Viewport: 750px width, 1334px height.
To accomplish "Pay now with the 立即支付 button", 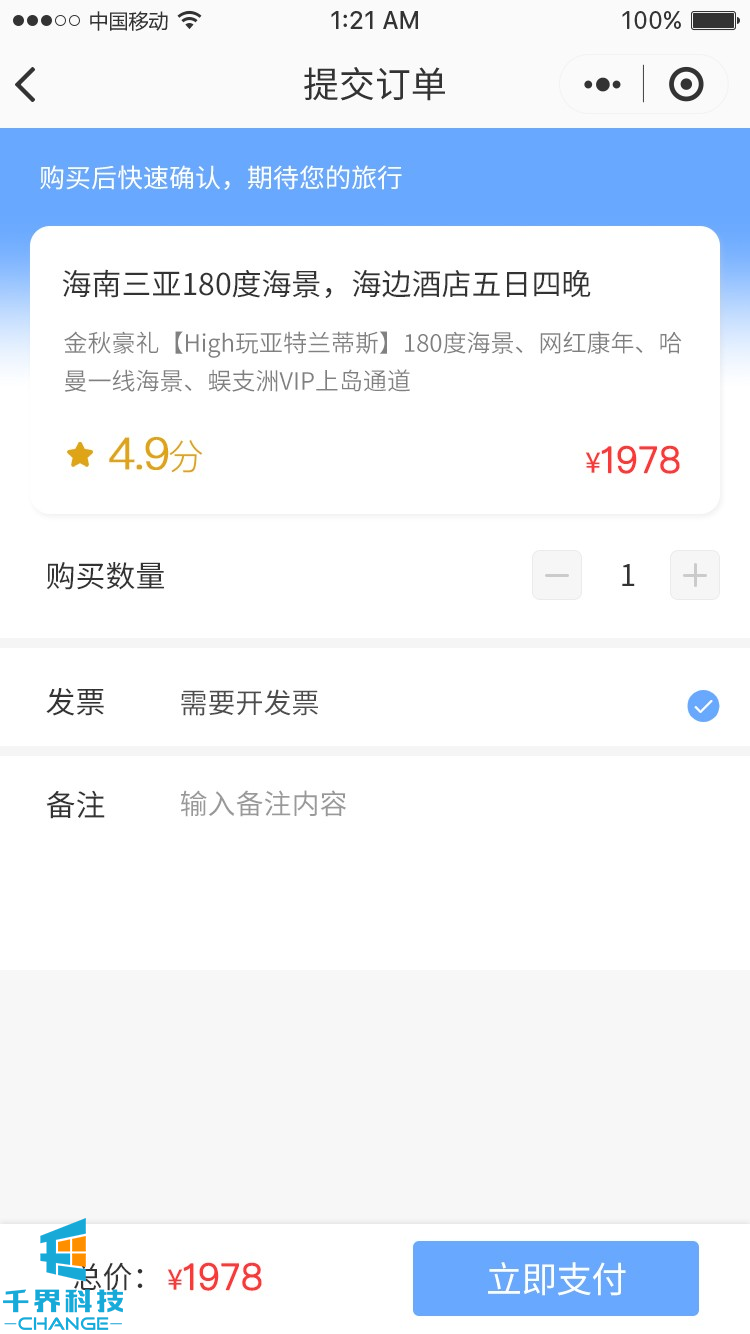I will pos(556,1279).
